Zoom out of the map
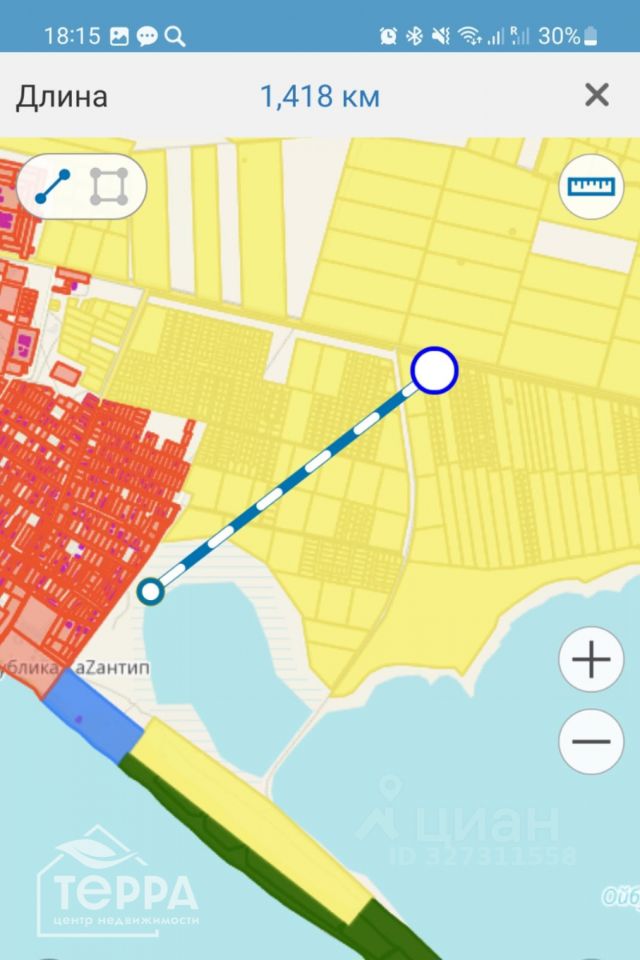This screenshot has height=960, width=640. [x=591, y=742]
